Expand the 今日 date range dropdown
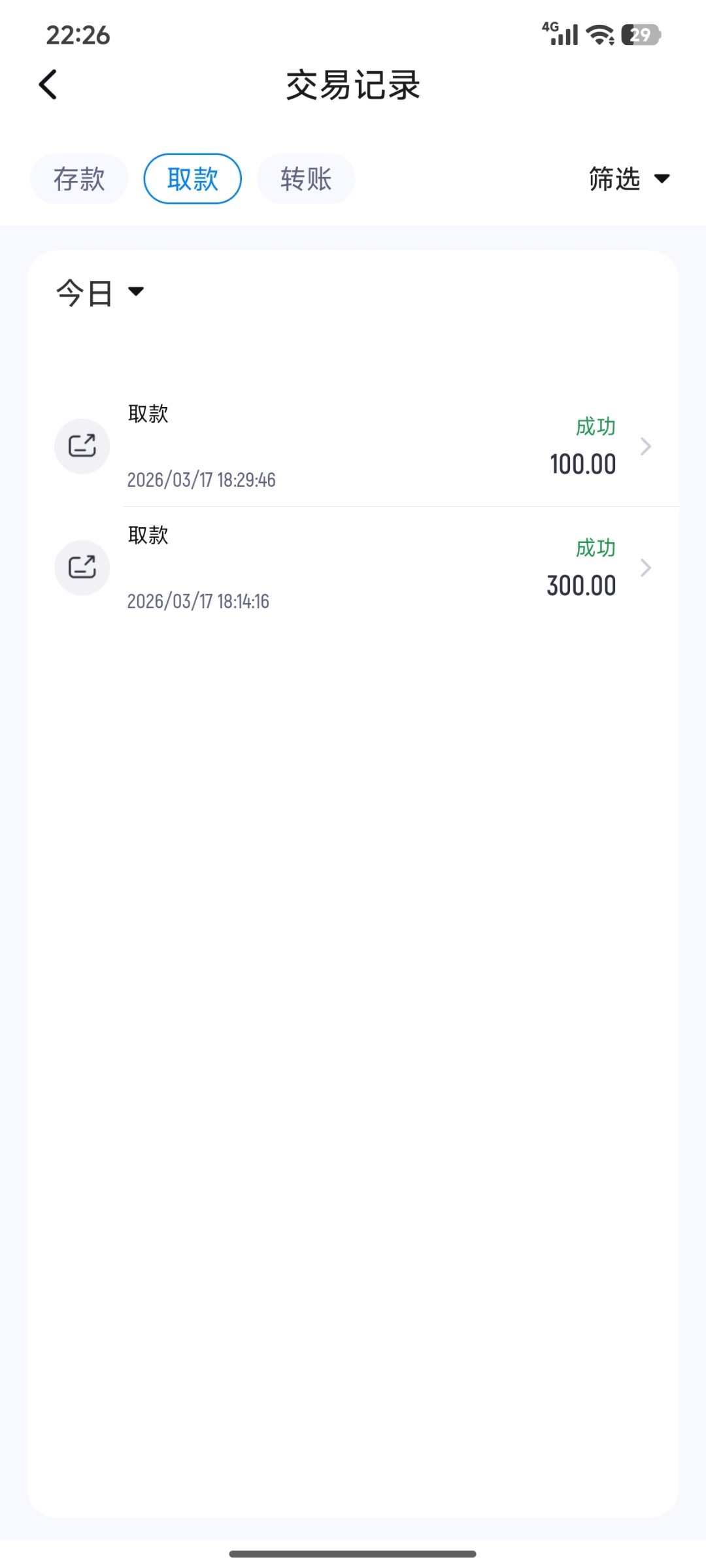 [100, 293]
